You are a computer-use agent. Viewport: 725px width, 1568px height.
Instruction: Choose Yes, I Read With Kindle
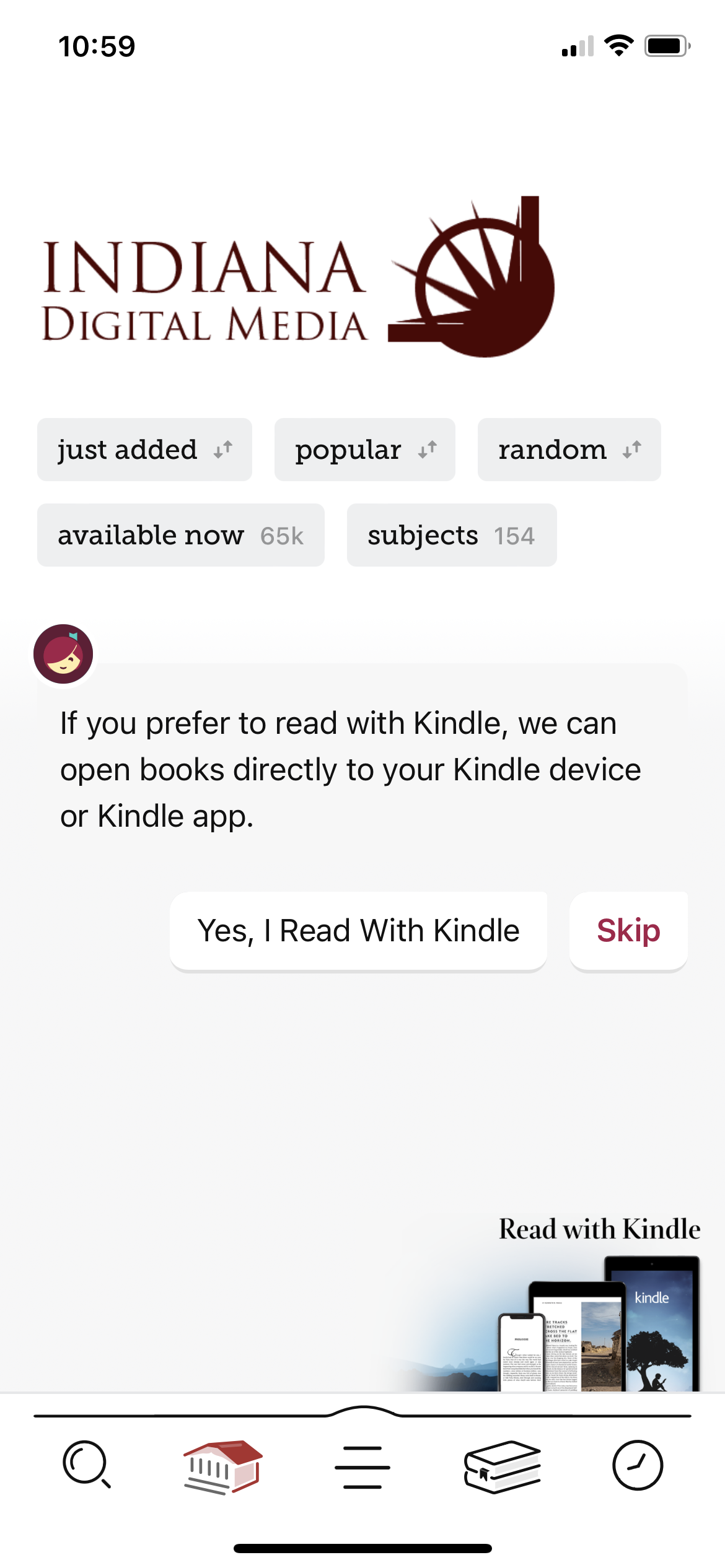(x=358, y=931)
